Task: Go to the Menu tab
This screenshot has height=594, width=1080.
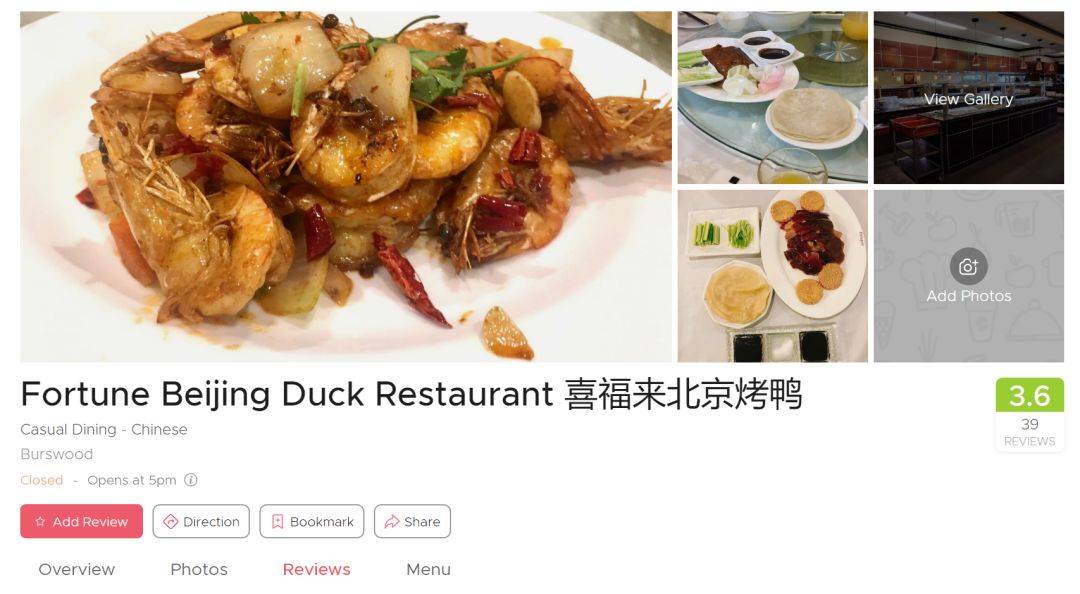Action: (x=428, y=569)
